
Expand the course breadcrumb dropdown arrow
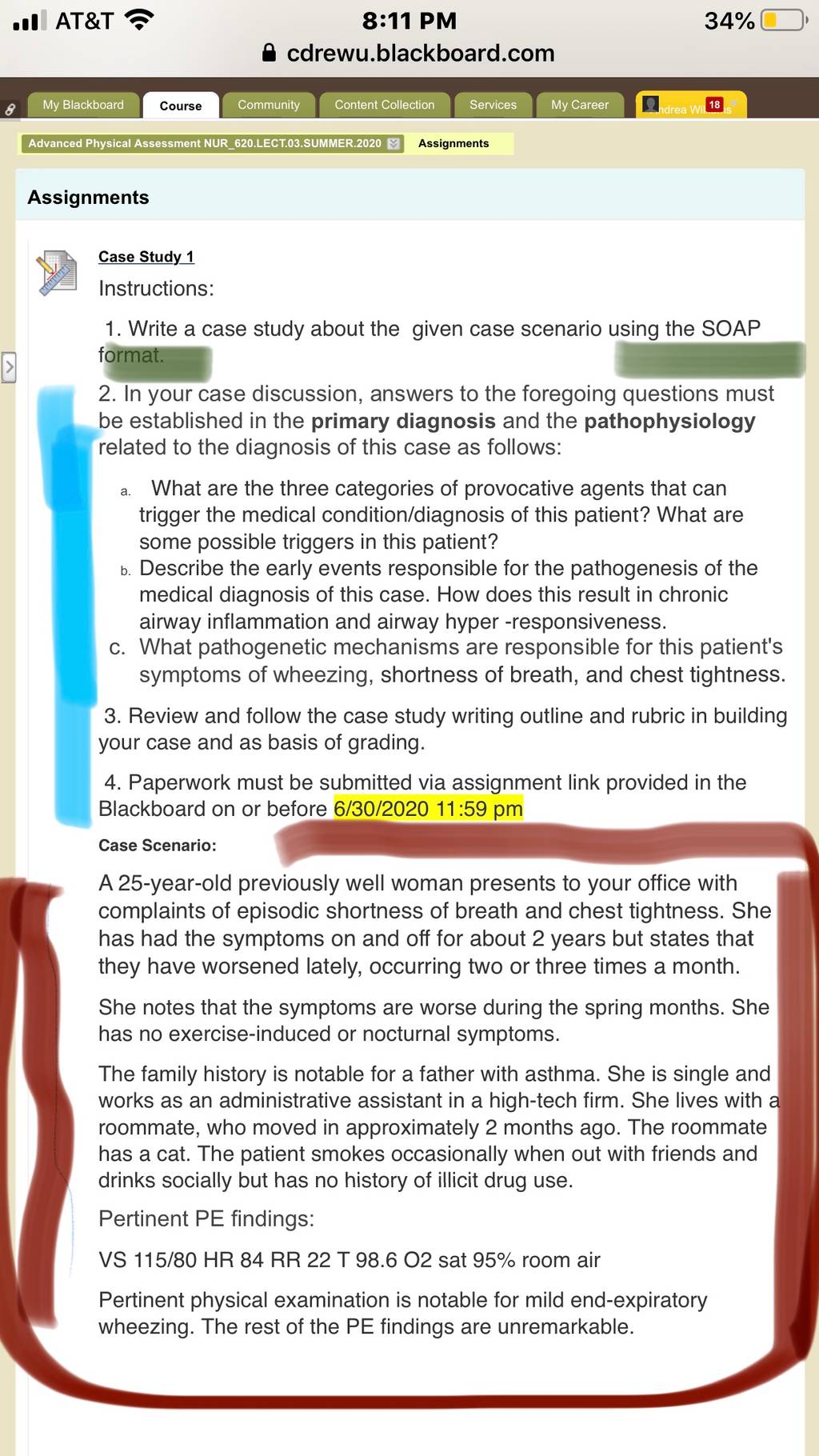pos(394,144)
